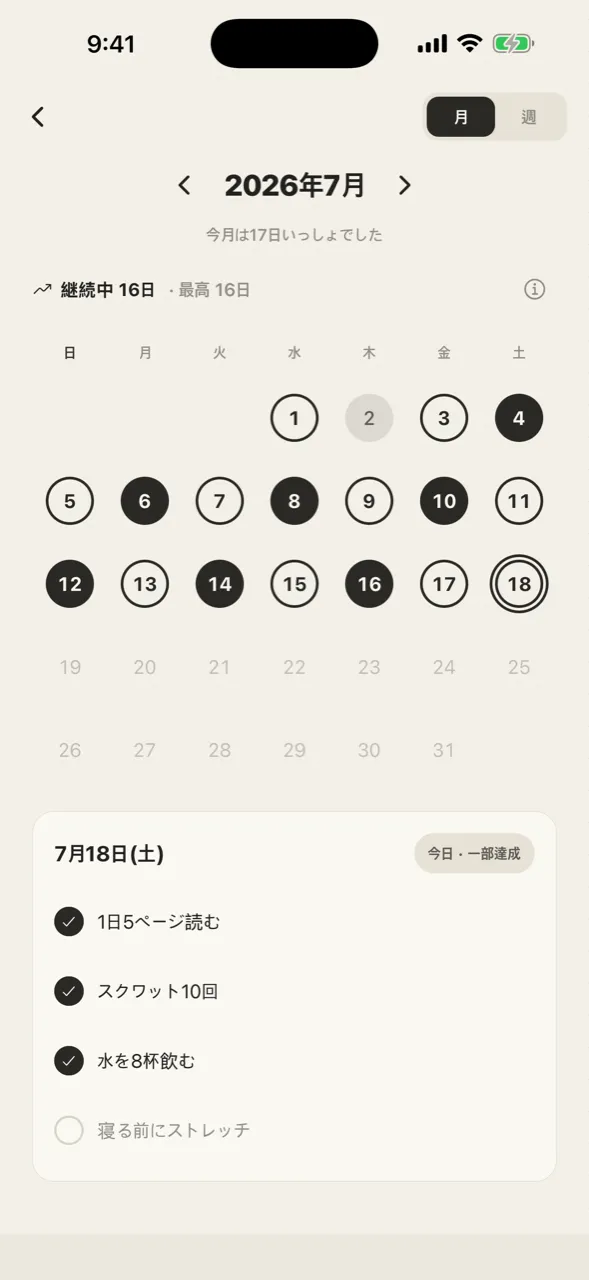Choose day 6 in the calendar

tap(145, 501)
